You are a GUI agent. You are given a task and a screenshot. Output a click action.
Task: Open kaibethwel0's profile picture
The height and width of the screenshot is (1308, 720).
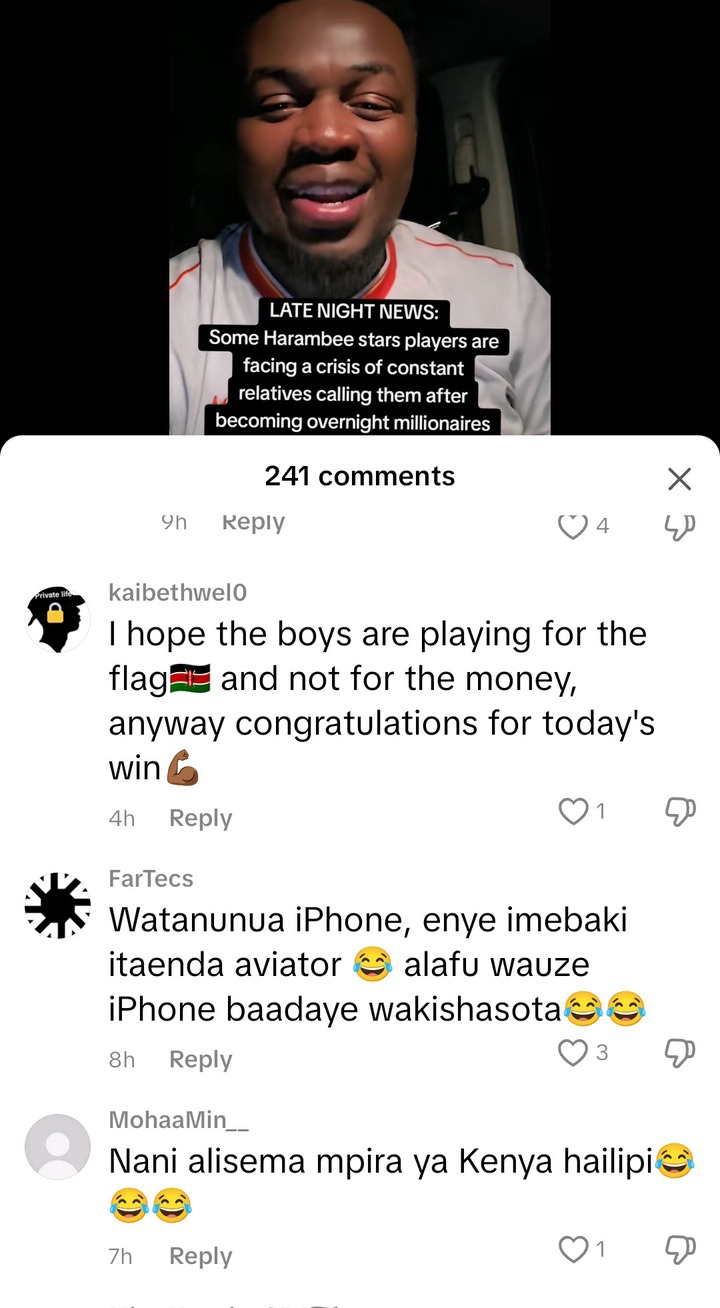[57, 620]
